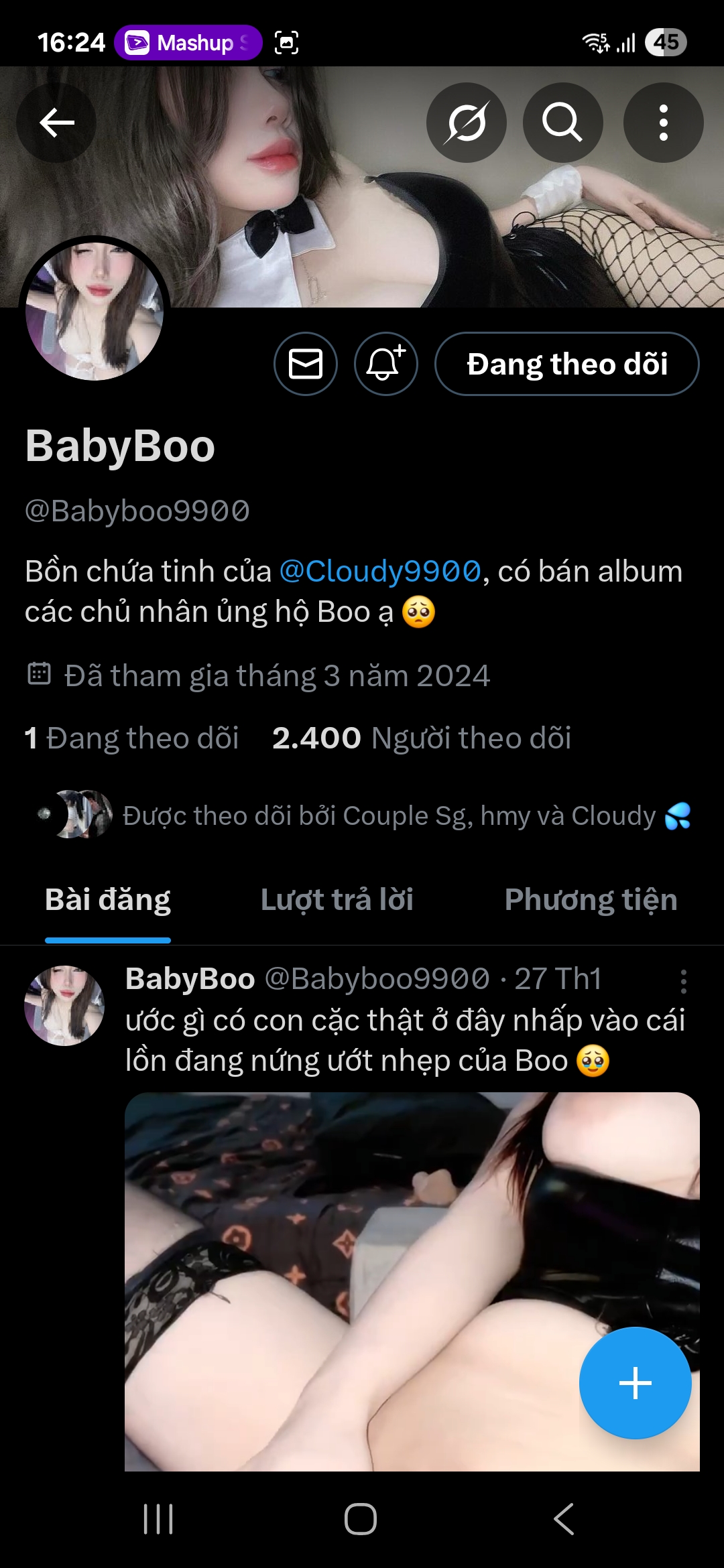The image size is (724, 1568).
Task: Turn on post notifications with the bell icon
Action: [386, 364]
